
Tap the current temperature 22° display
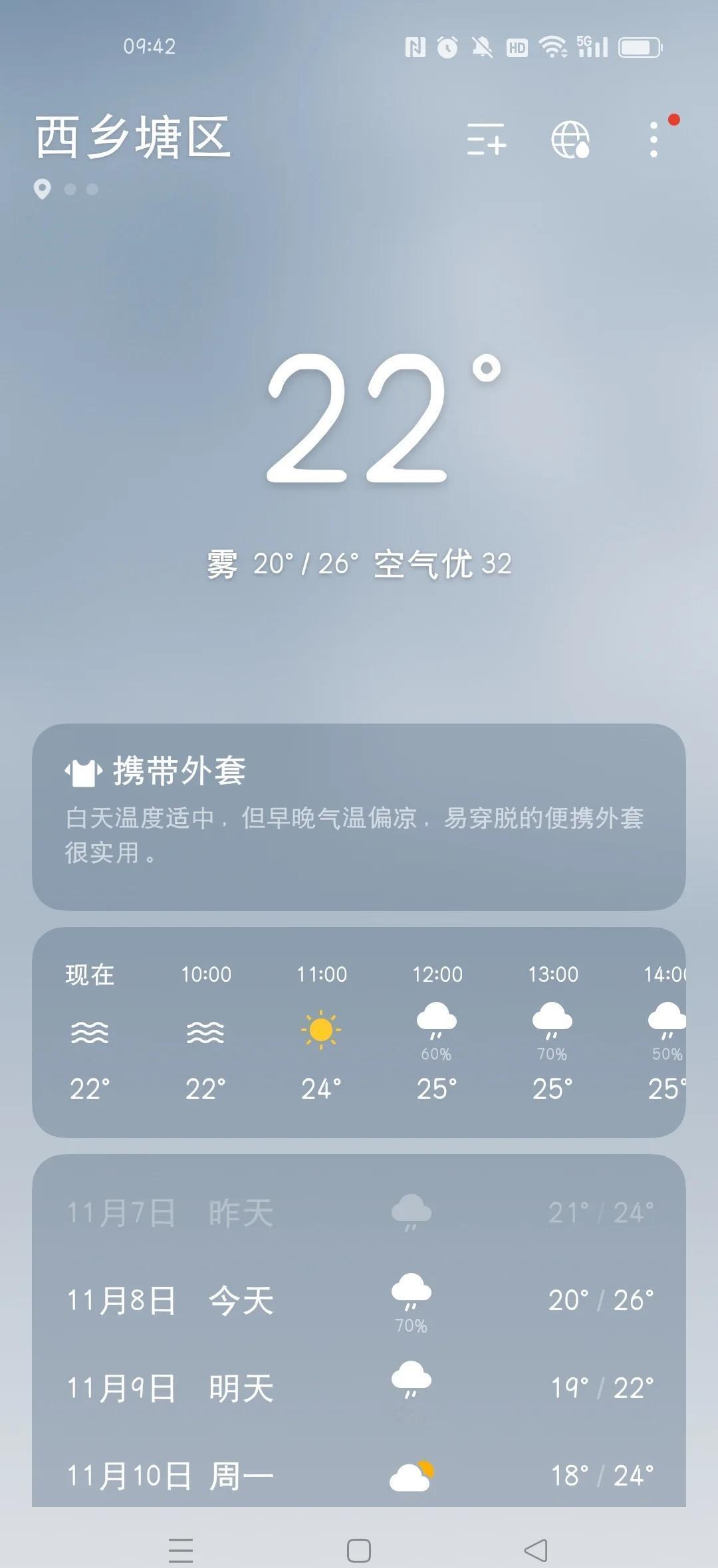372,425
